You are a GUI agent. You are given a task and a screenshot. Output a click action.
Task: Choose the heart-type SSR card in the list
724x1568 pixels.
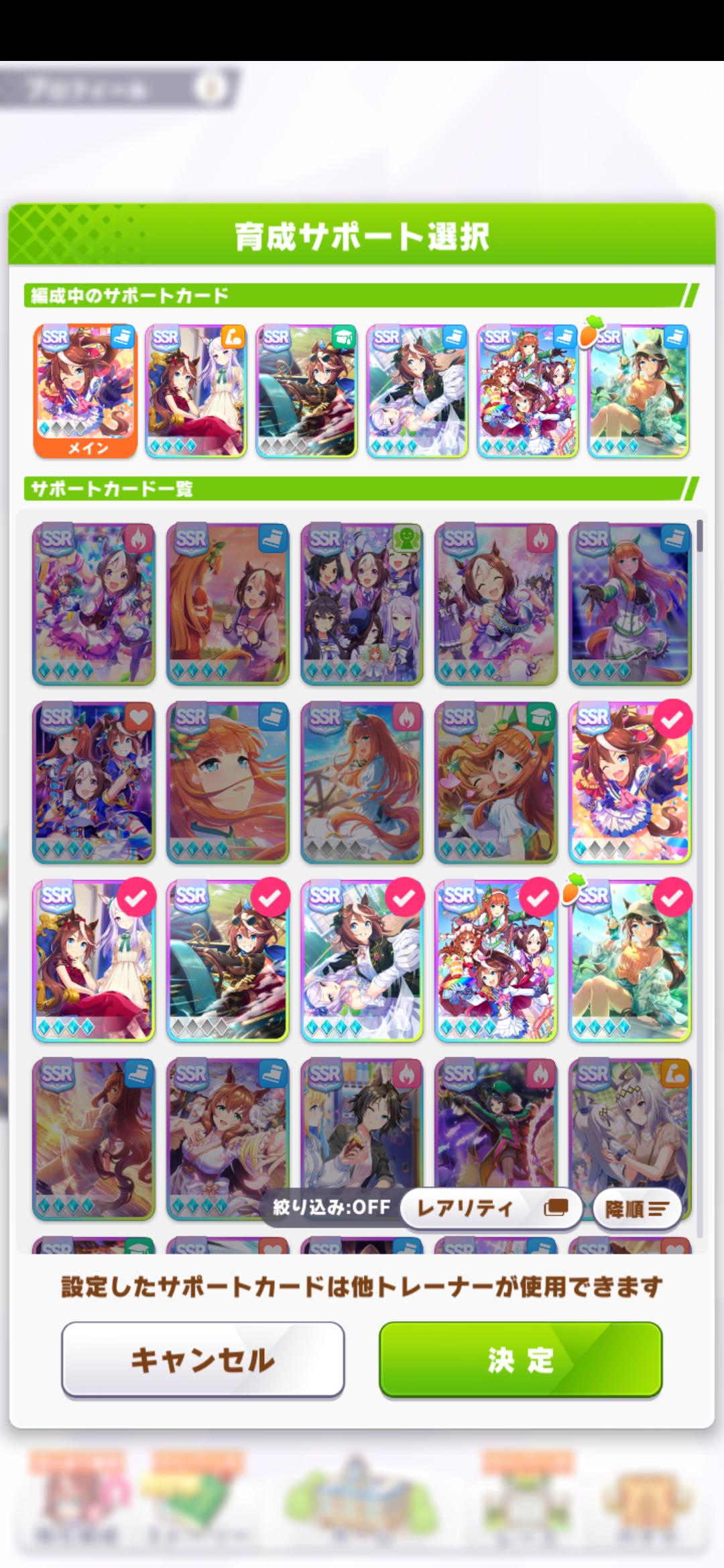click(93, 782)
